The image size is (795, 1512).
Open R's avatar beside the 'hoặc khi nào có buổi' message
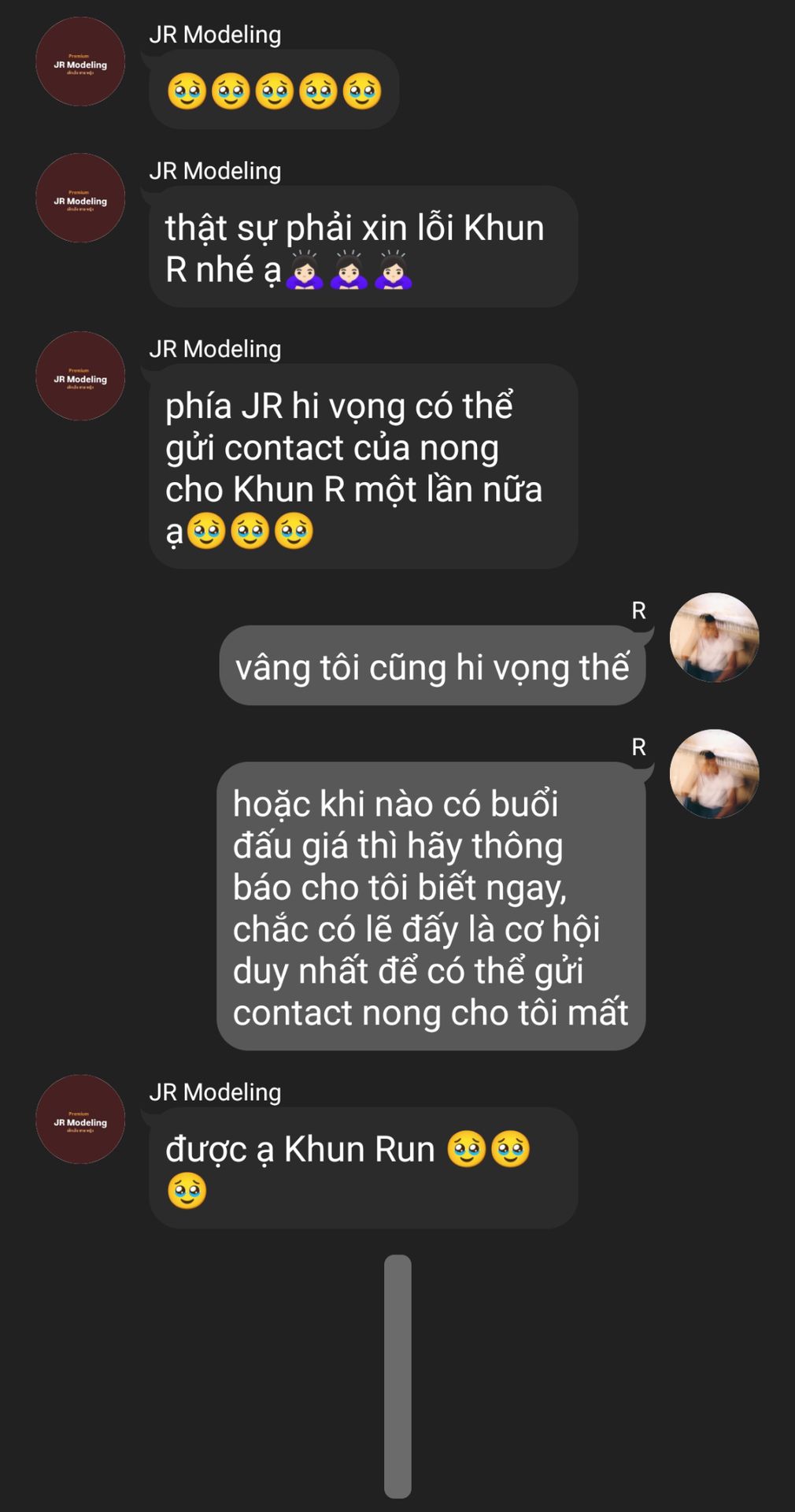click(714, 773)
